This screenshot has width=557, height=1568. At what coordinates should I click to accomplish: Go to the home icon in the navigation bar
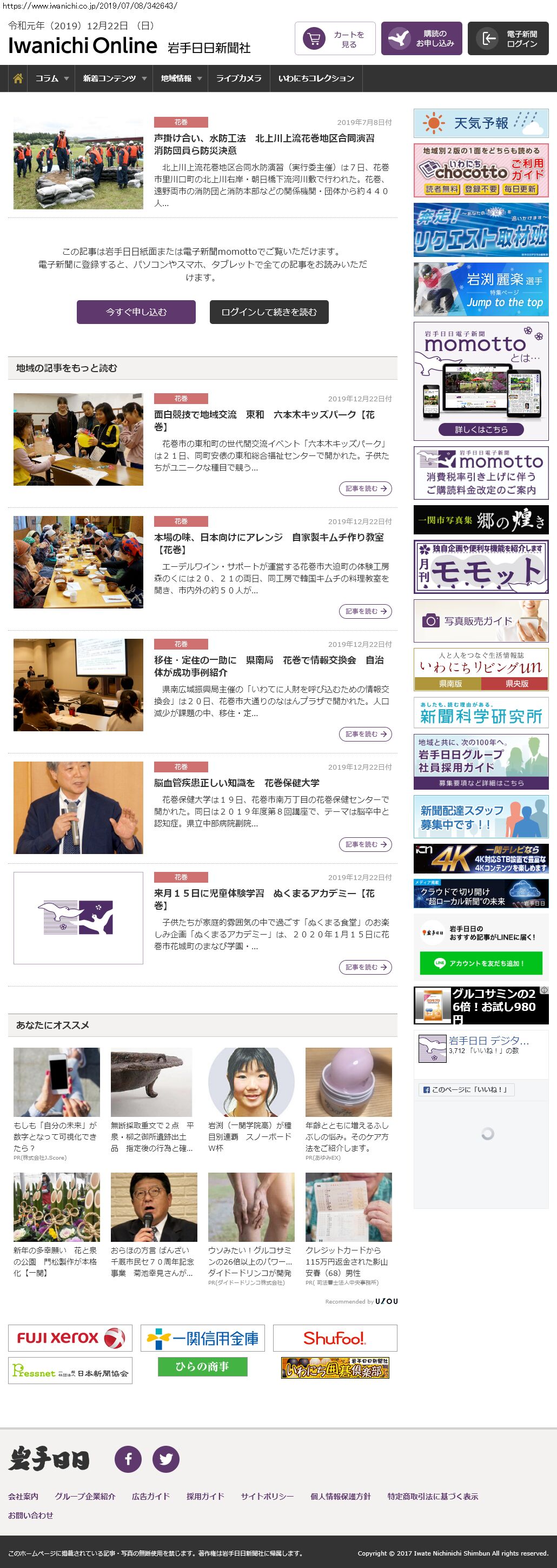point(18,78)
